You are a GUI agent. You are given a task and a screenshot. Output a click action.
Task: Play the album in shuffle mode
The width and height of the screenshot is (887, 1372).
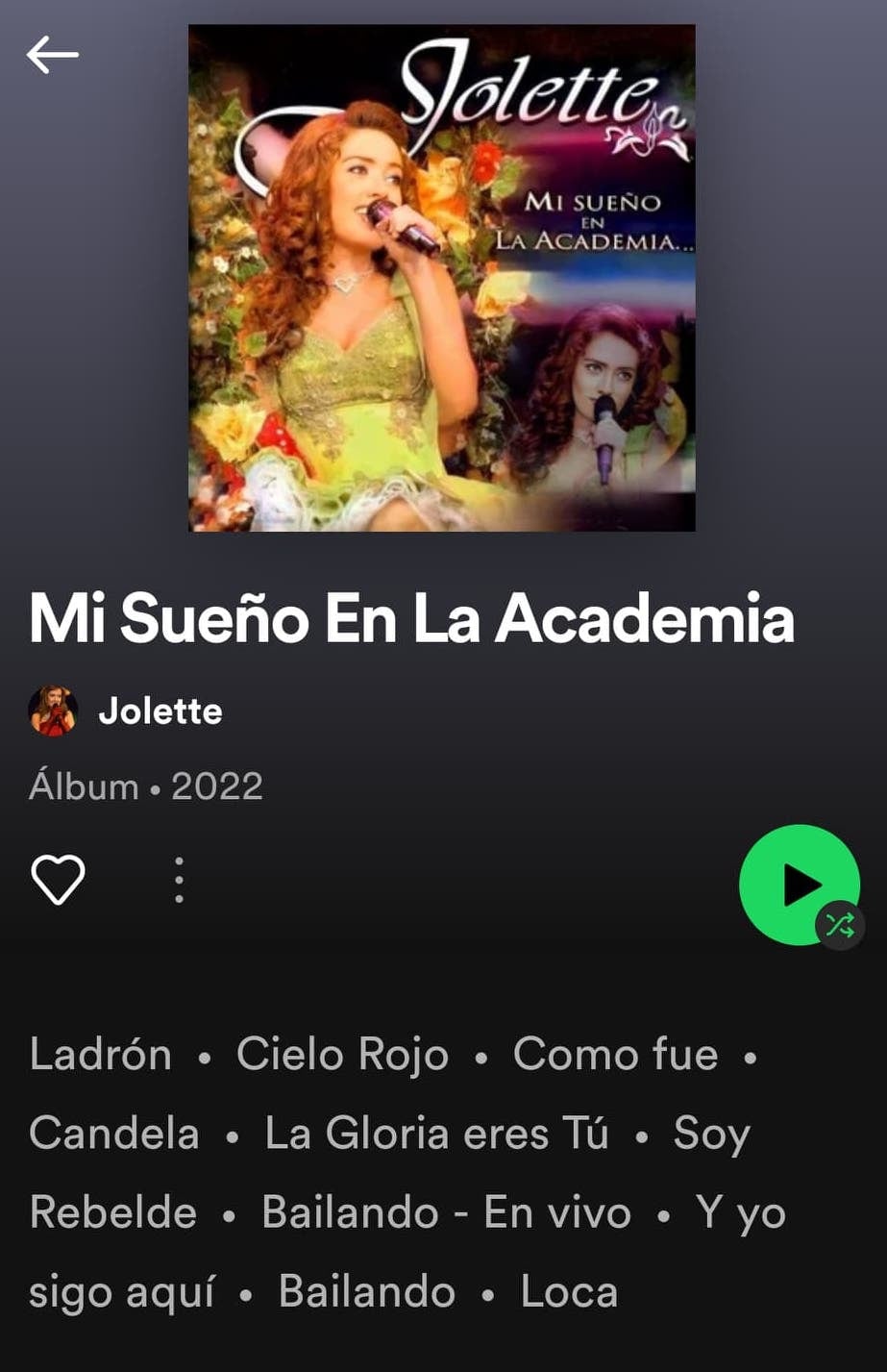coord(799,885)
